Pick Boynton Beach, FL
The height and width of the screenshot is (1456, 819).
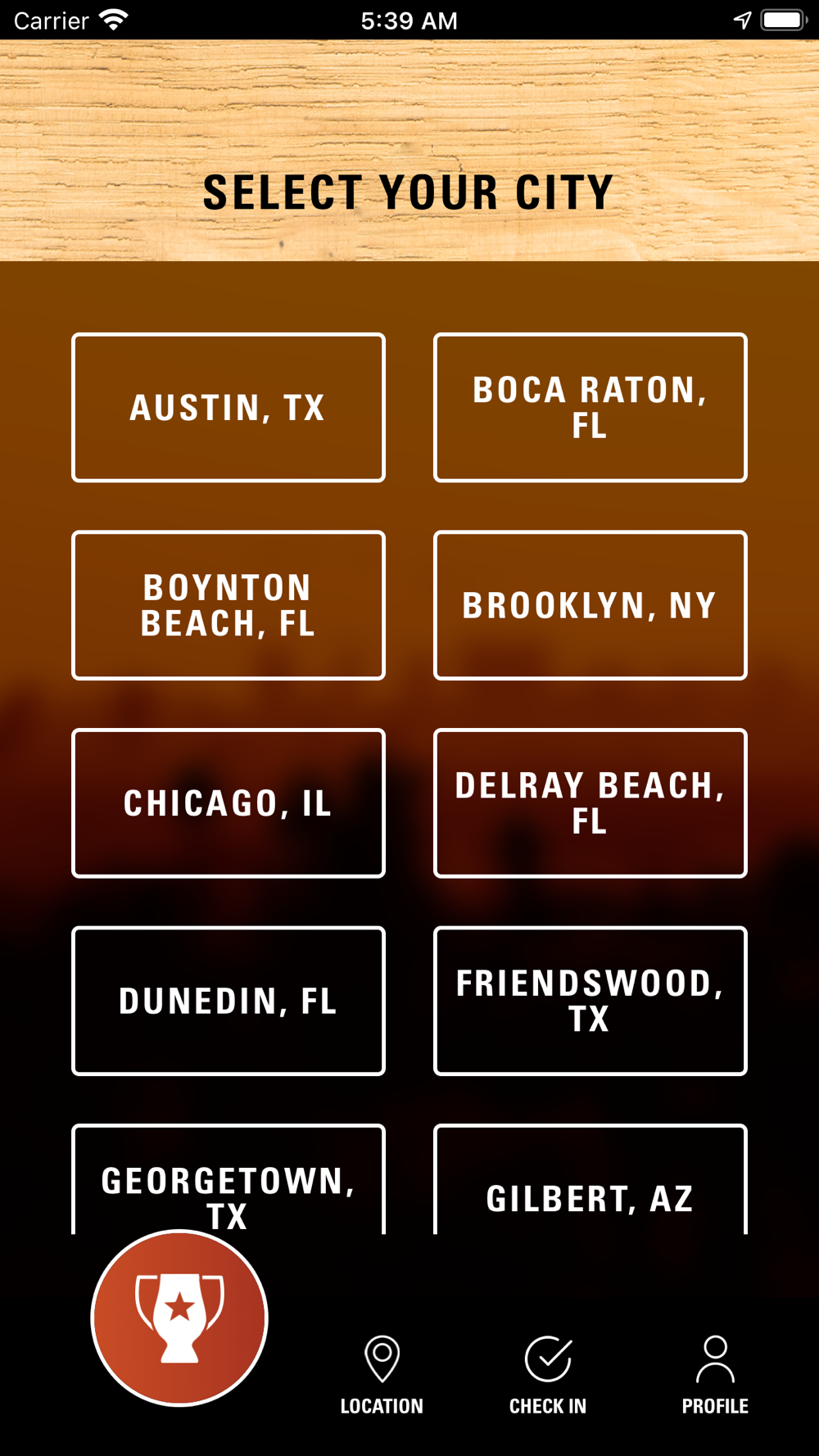pyautogui.click(x=229, y=605)
